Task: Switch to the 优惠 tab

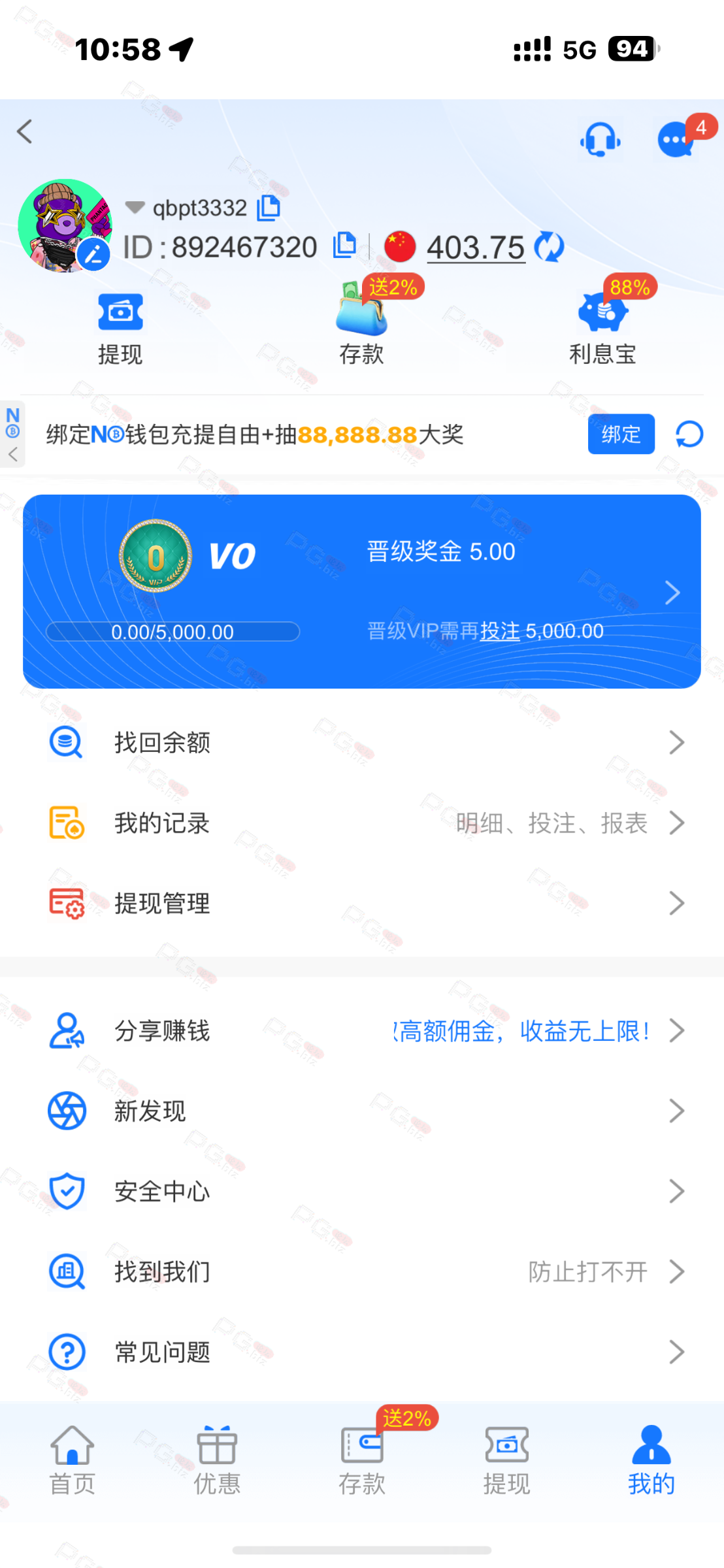Action: tap(217, 1460)
